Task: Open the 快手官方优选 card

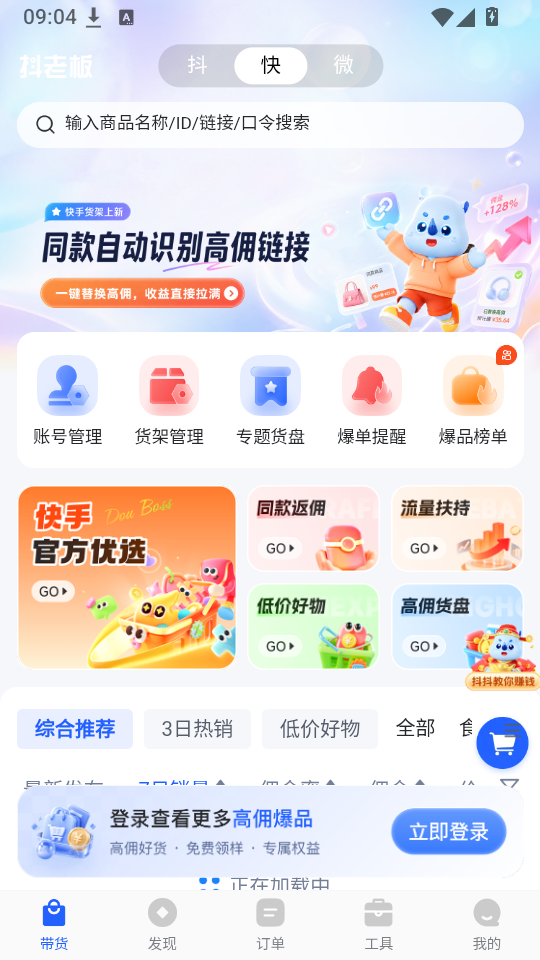Action: tap(127, 577)
